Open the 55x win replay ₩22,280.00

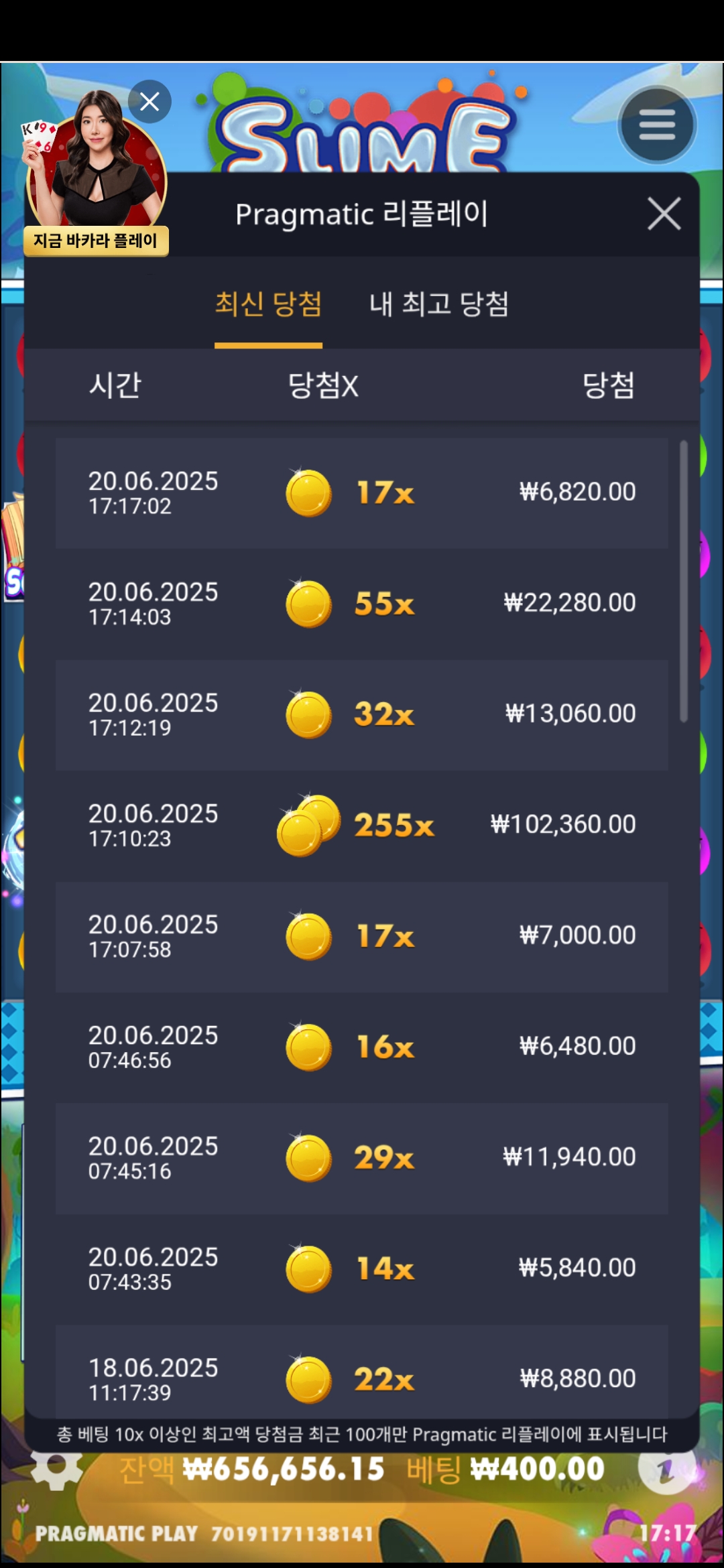(362, 604)
